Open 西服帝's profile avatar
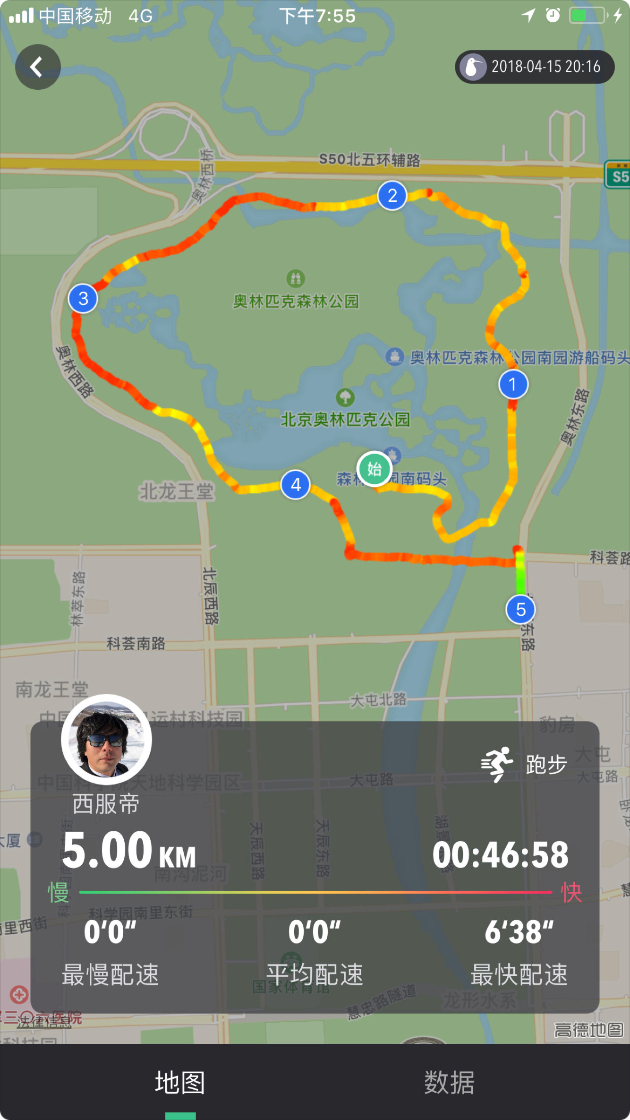630x1120 pixels. click(x=107, y=739)
